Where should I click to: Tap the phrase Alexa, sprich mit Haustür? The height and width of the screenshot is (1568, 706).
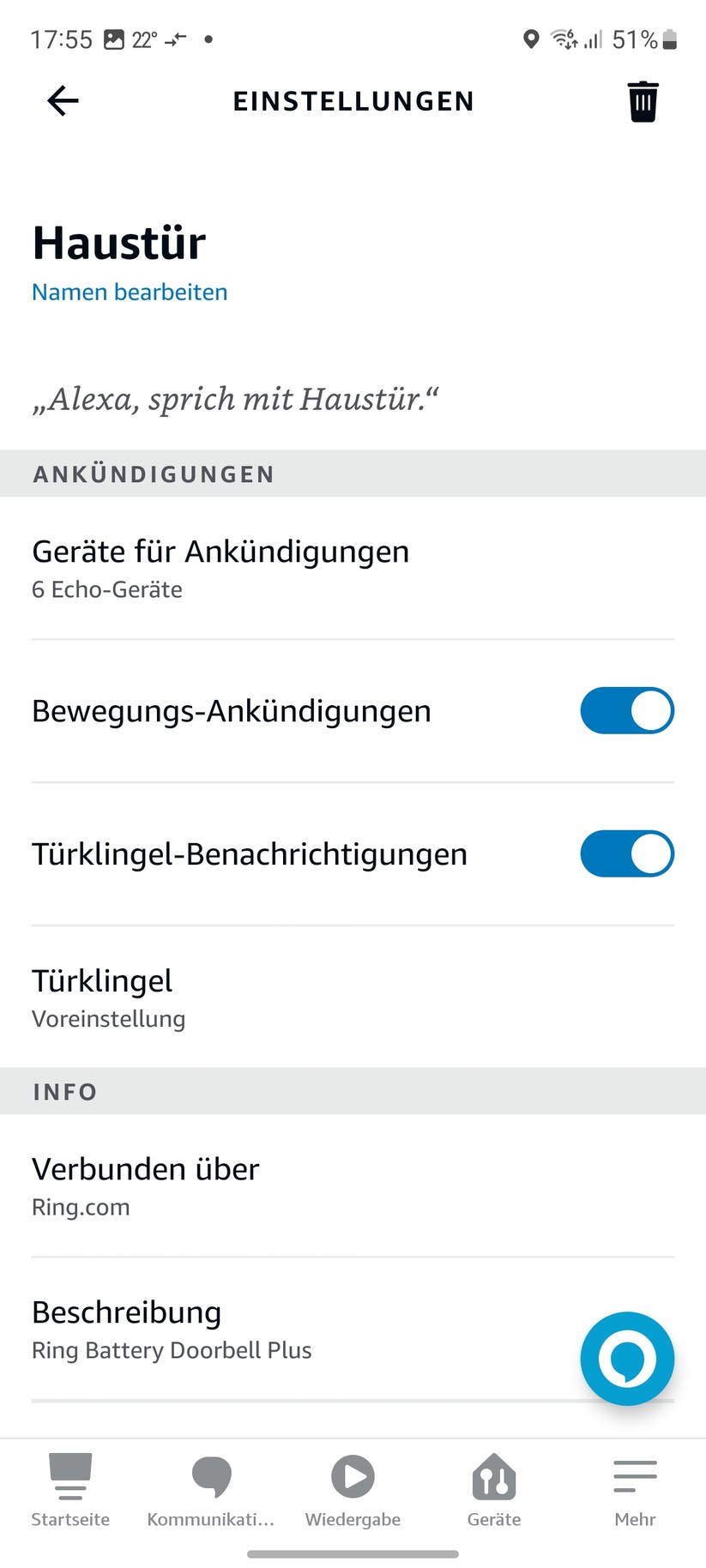pyautogui.click(x=235, y=398)
